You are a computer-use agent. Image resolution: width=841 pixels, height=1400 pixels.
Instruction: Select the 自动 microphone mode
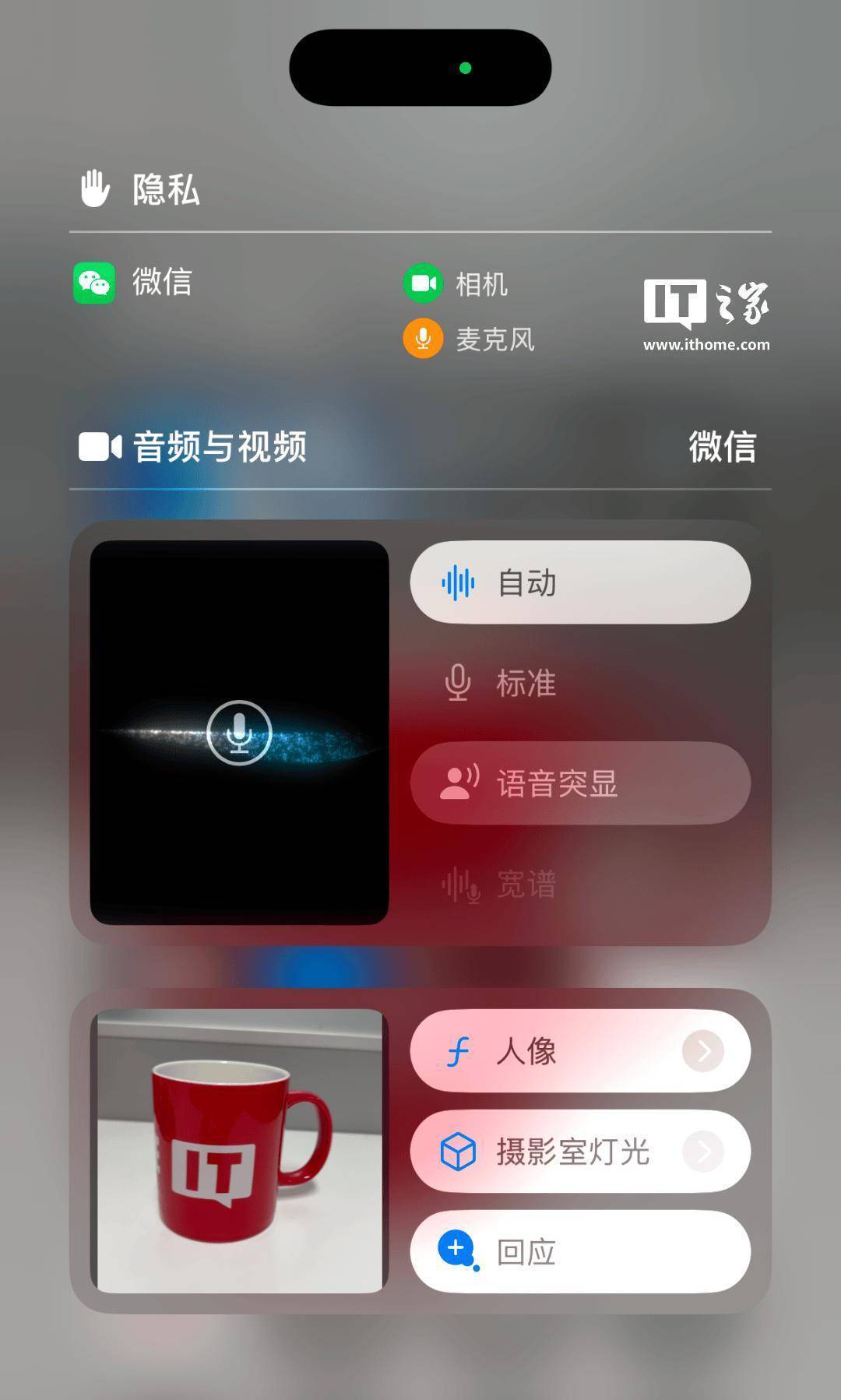click(580, 582)
